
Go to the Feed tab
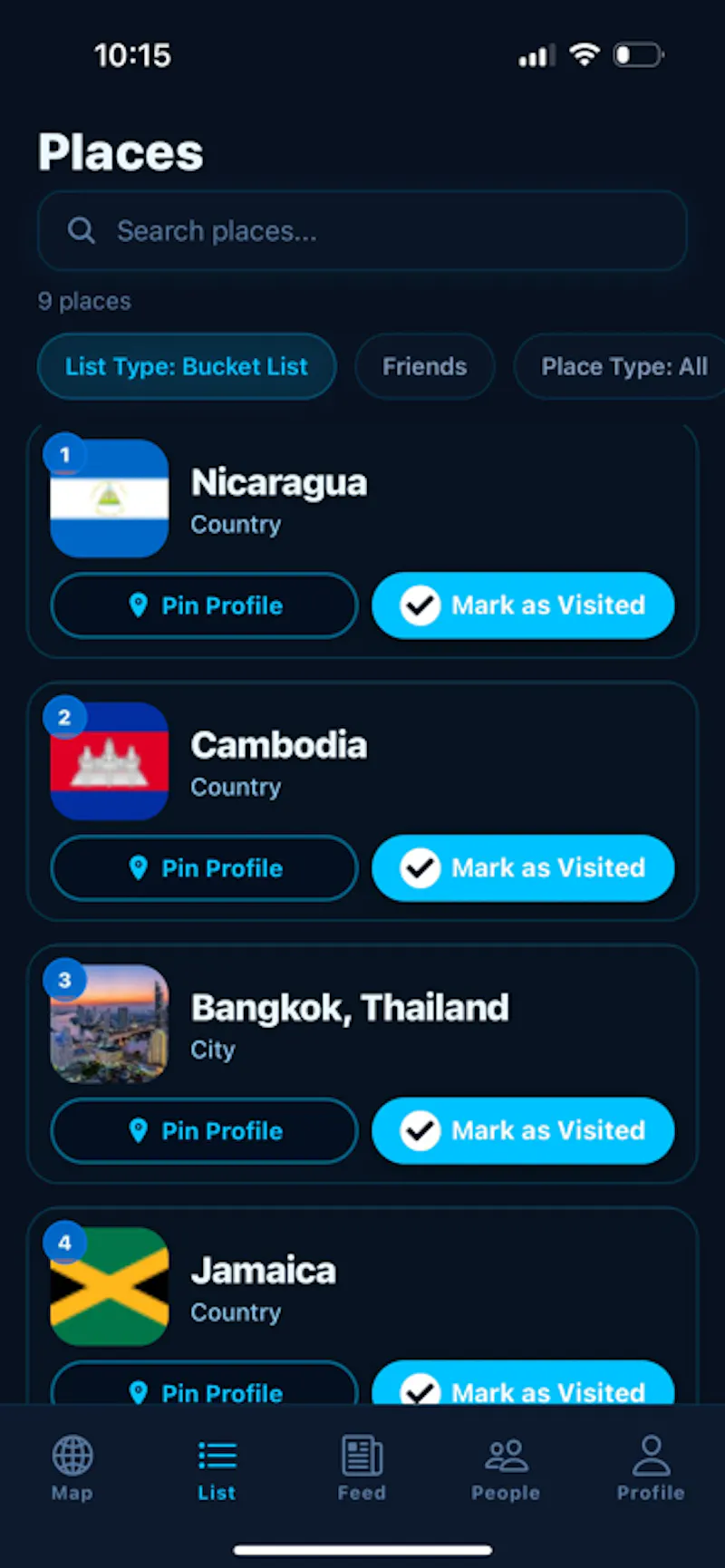click(362, 1468)
